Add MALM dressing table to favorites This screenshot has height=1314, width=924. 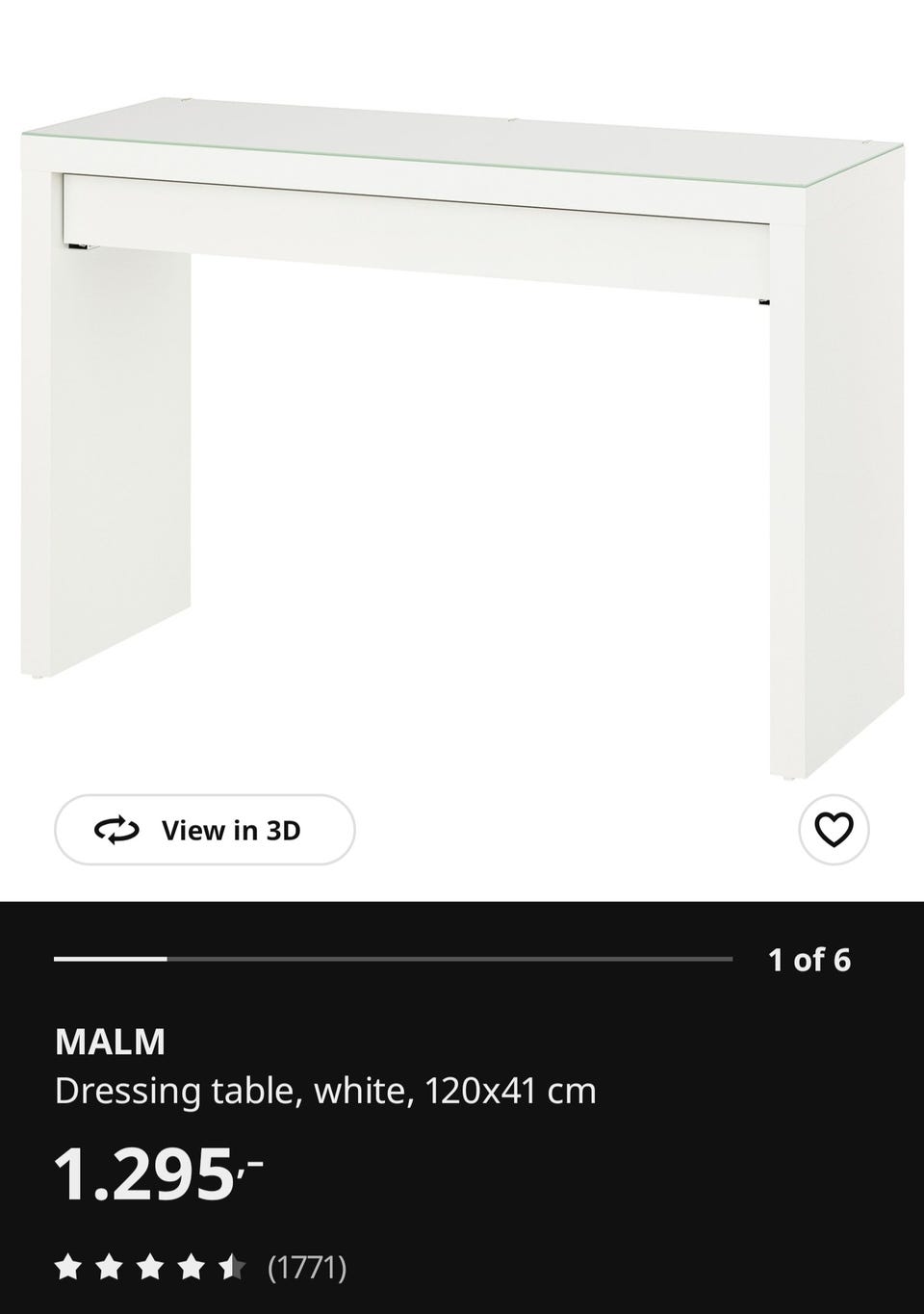point(834,830)
